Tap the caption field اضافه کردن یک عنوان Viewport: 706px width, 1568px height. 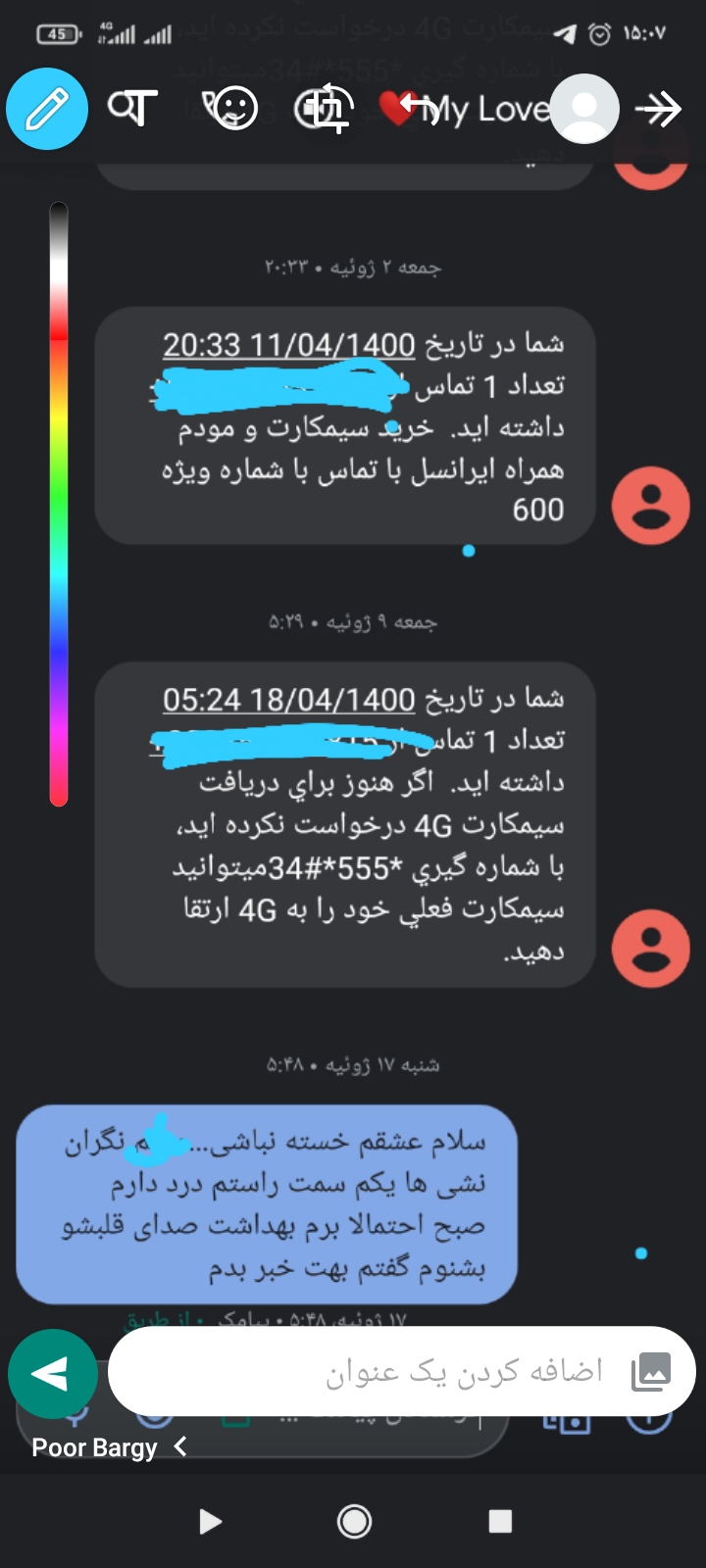461,1371
